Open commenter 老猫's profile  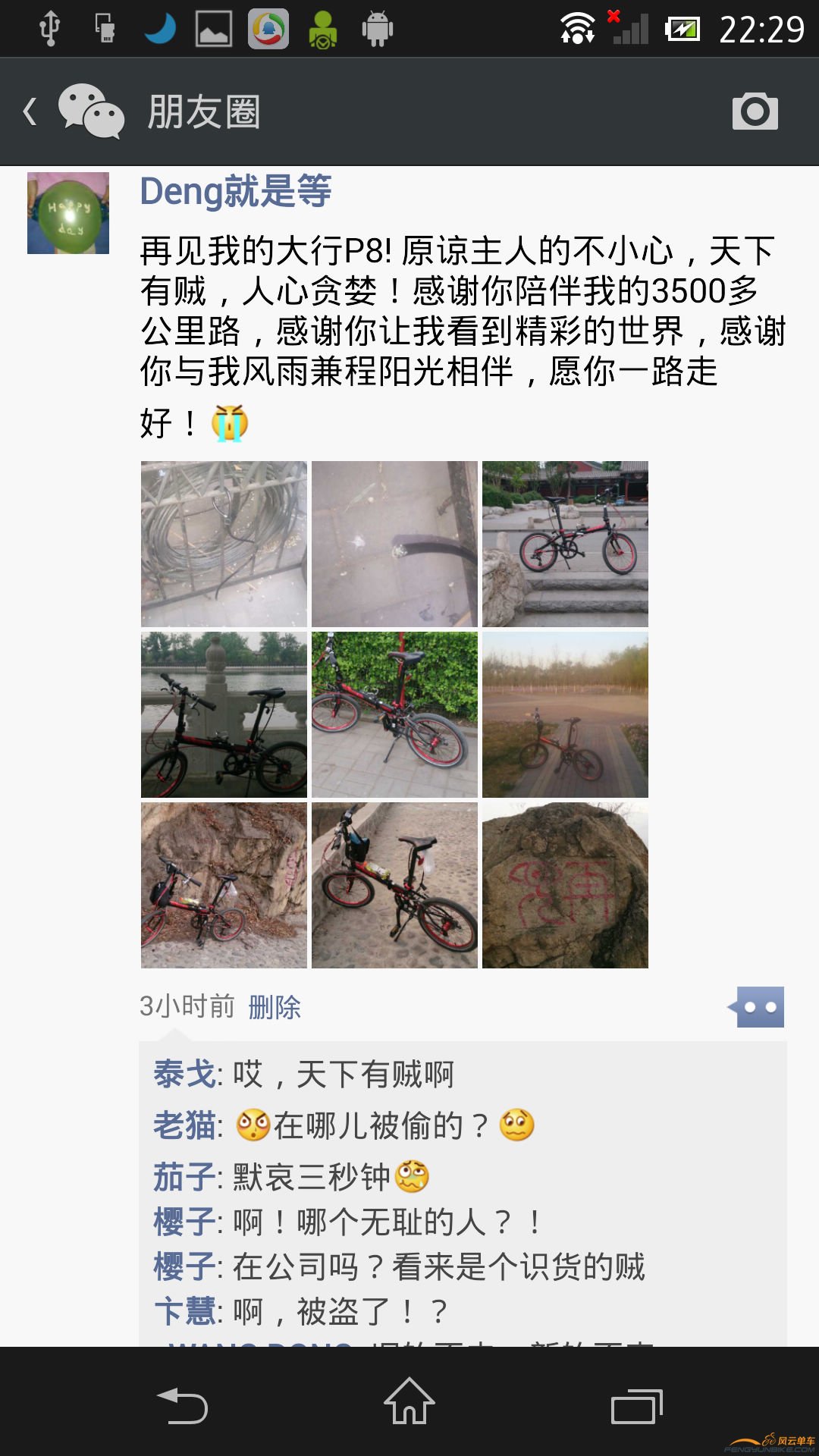184,1125
